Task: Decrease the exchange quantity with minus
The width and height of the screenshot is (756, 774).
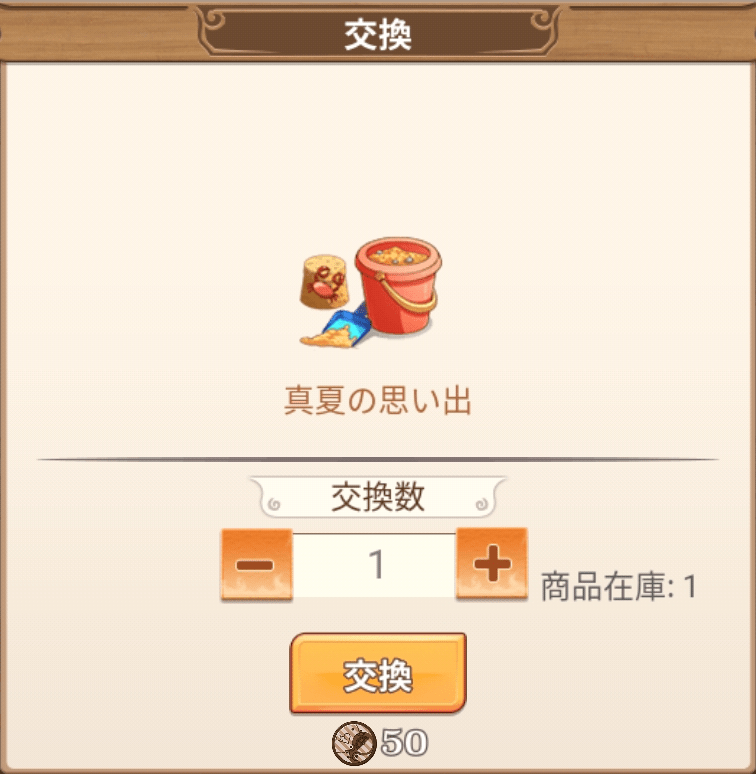Action: [x=256, y=565]
